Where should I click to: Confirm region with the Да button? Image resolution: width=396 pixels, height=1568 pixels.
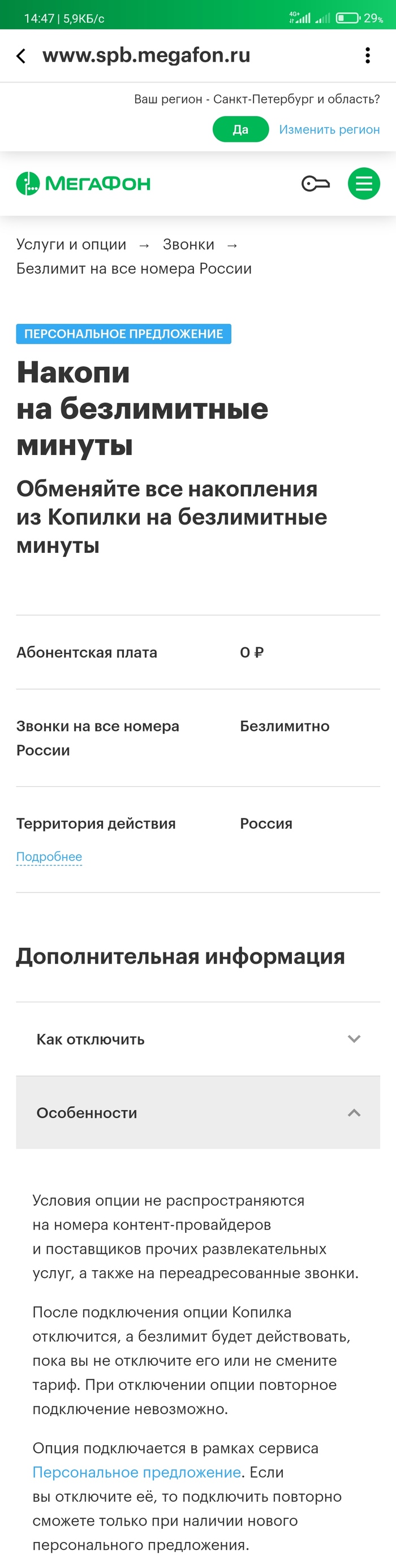[x=240, y=129]
